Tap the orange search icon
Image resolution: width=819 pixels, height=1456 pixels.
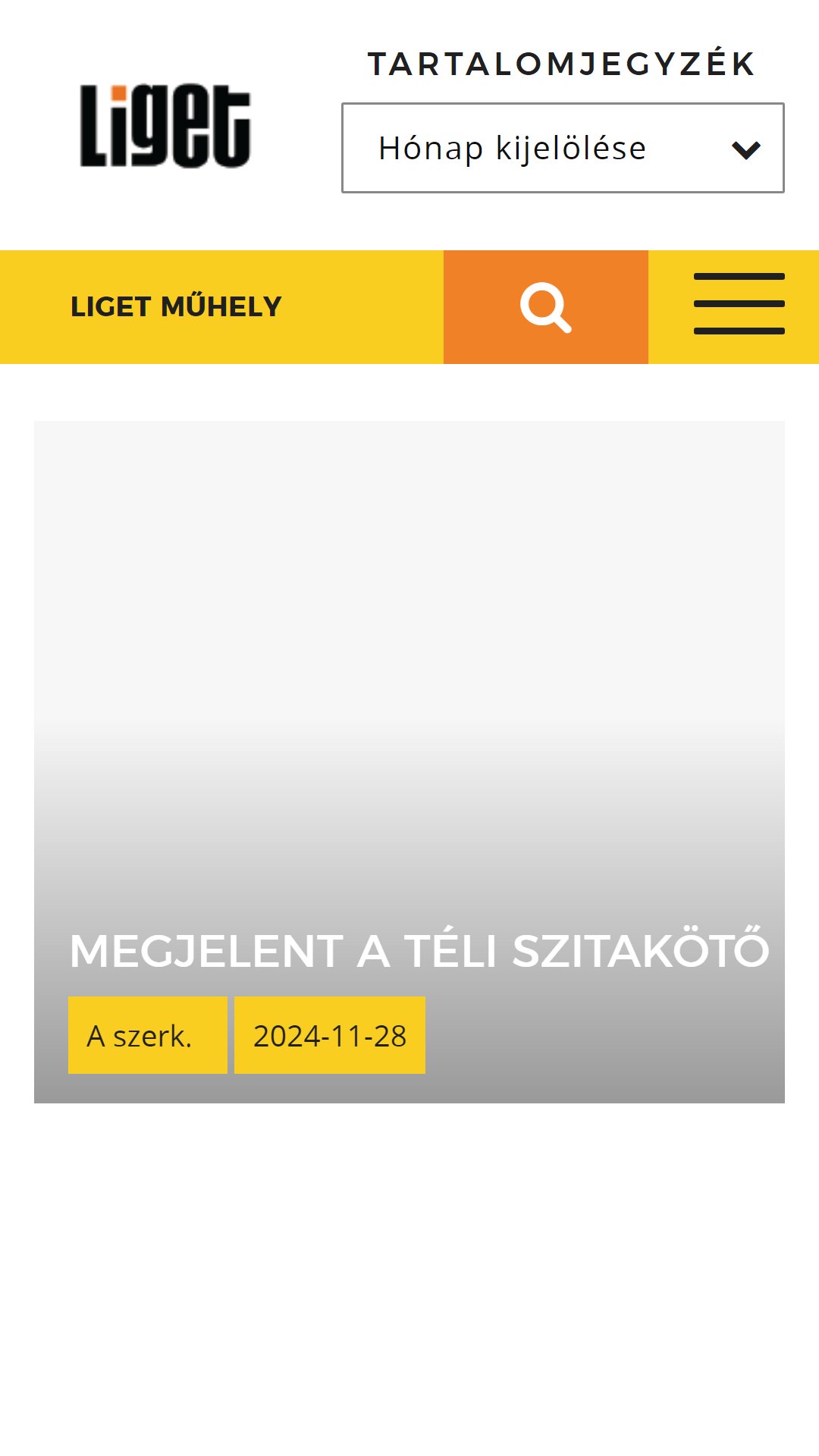click(546, 307)
